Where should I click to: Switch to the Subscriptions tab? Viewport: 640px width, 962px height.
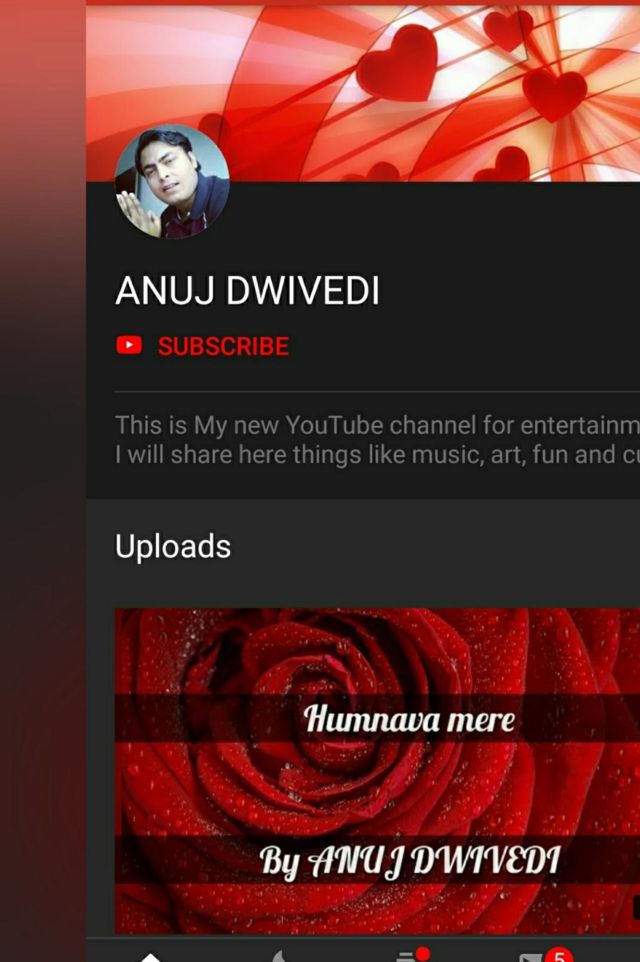[x=406, y=954]
